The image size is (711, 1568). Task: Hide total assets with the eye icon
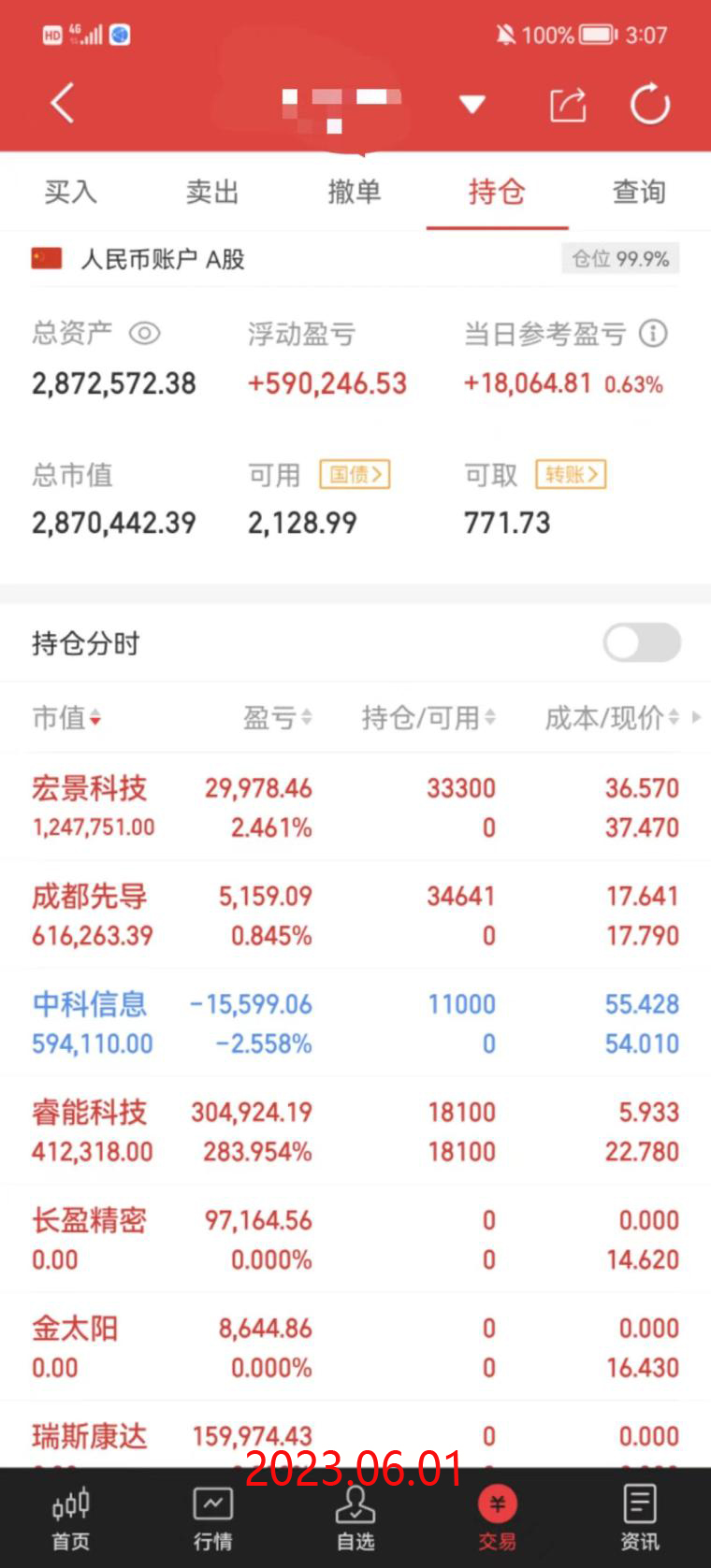[145, 333]
